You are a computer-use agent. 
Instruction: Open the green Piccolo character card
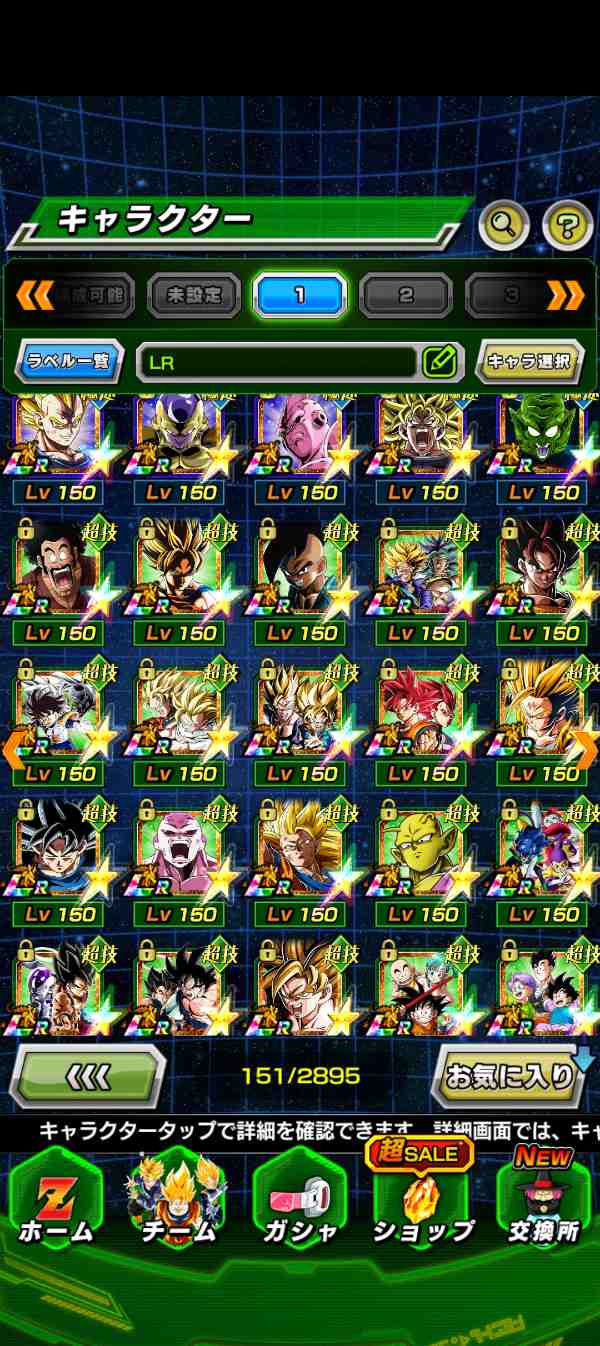422,853
